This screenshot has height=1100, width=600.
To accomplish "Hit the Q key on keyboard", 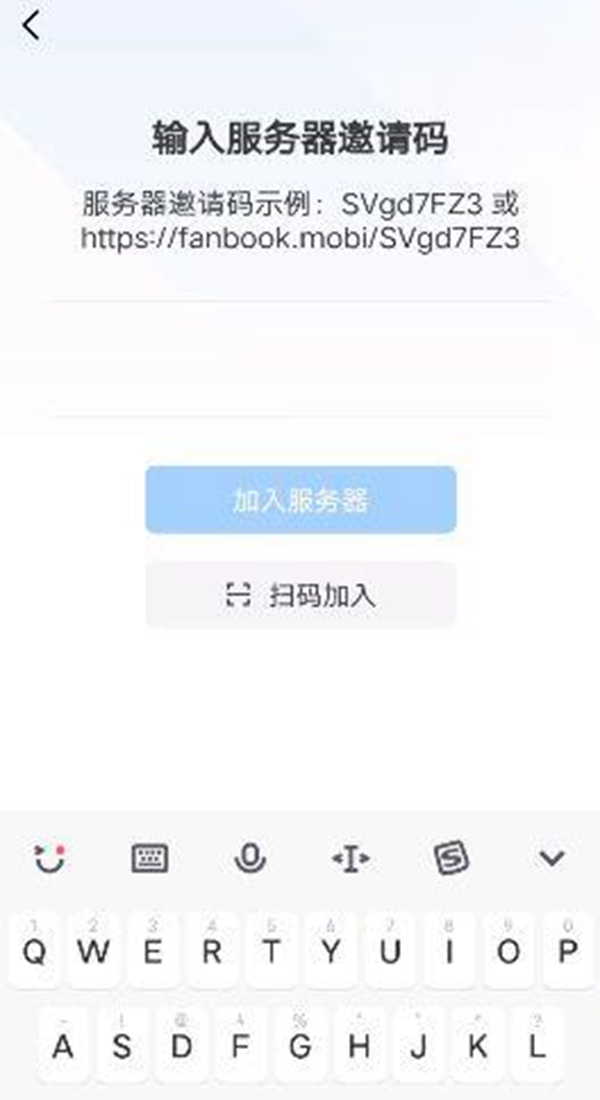I will click(34, 951).
